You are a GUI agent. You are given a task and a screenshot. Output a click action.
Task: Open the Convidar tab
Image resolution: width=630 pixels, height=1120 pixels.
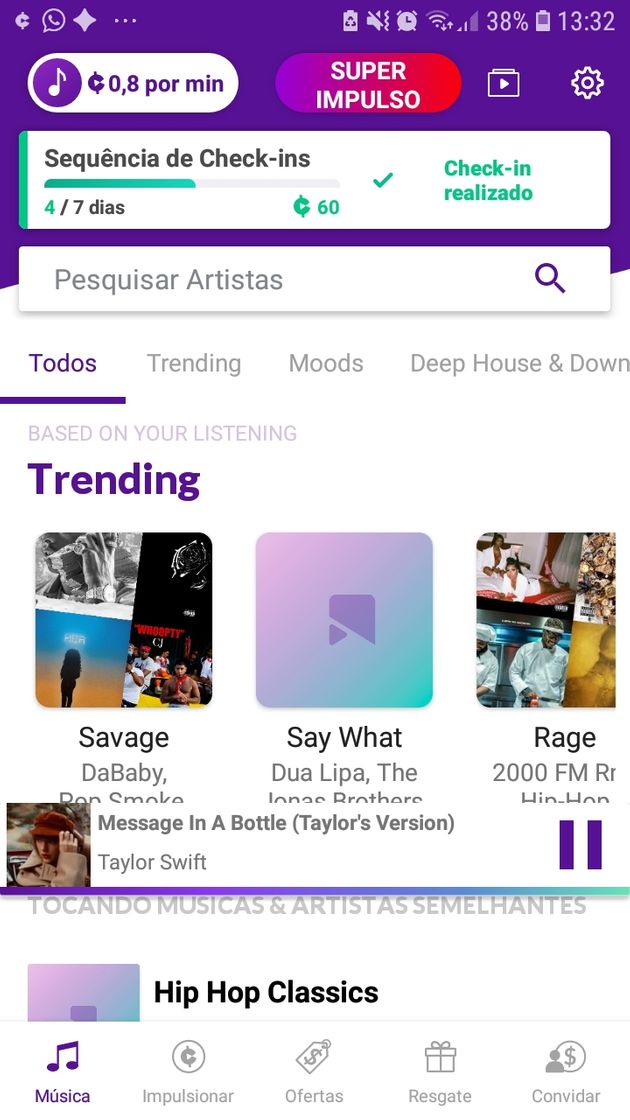(566, 1070)
